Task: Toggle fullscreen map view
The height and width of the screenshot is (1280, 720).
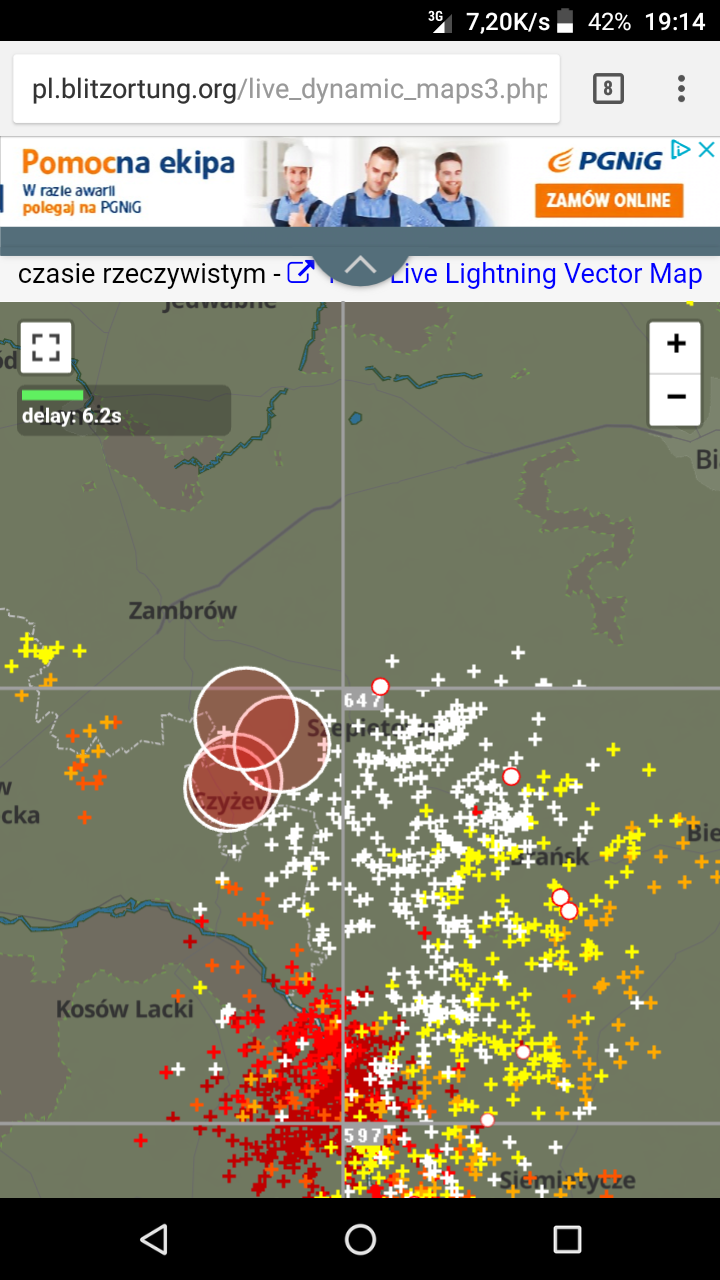Action: [46, 347]
